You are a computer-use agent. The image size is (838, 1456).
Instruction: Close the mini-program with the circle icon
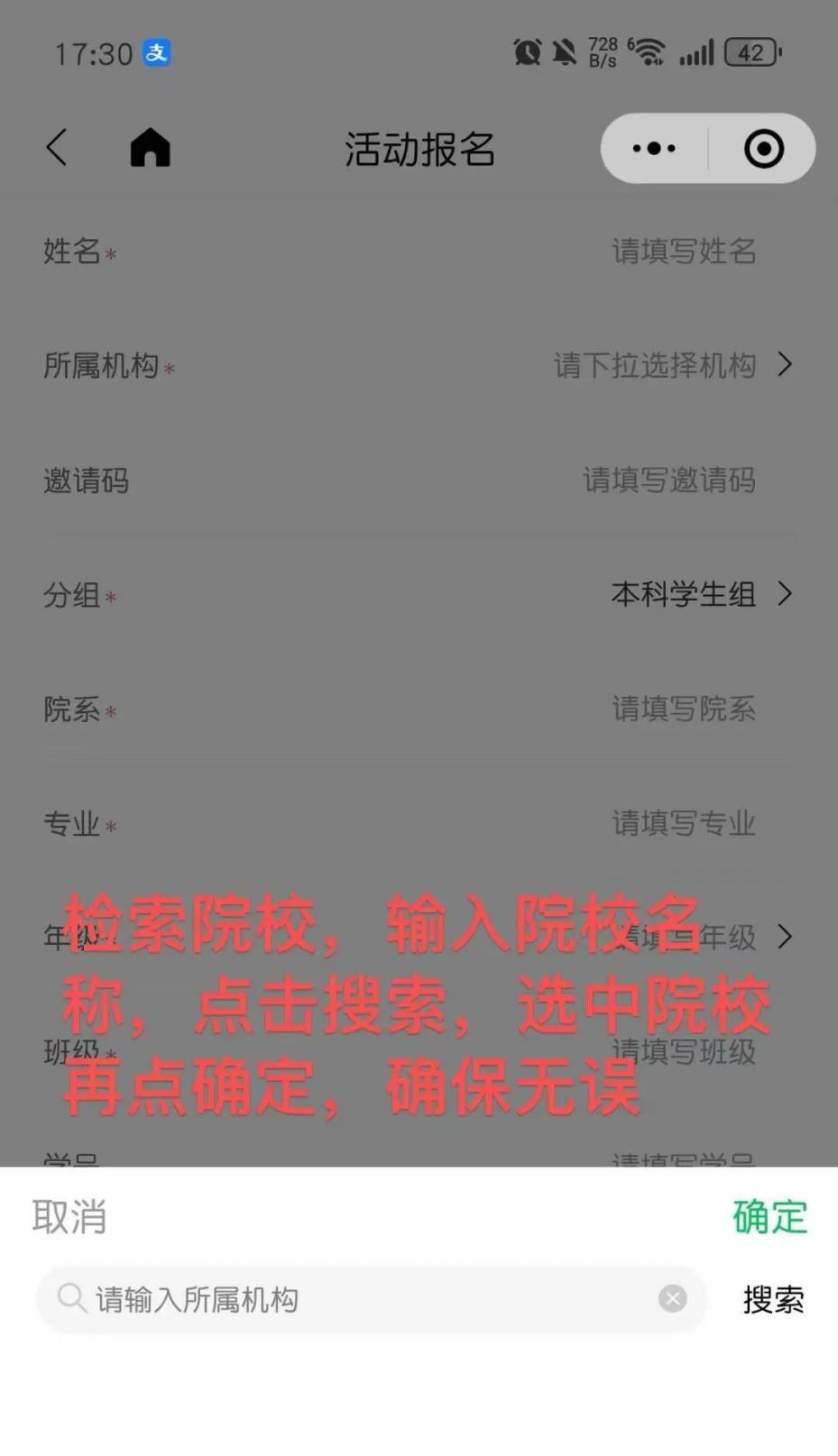click(x=763, y=149)
